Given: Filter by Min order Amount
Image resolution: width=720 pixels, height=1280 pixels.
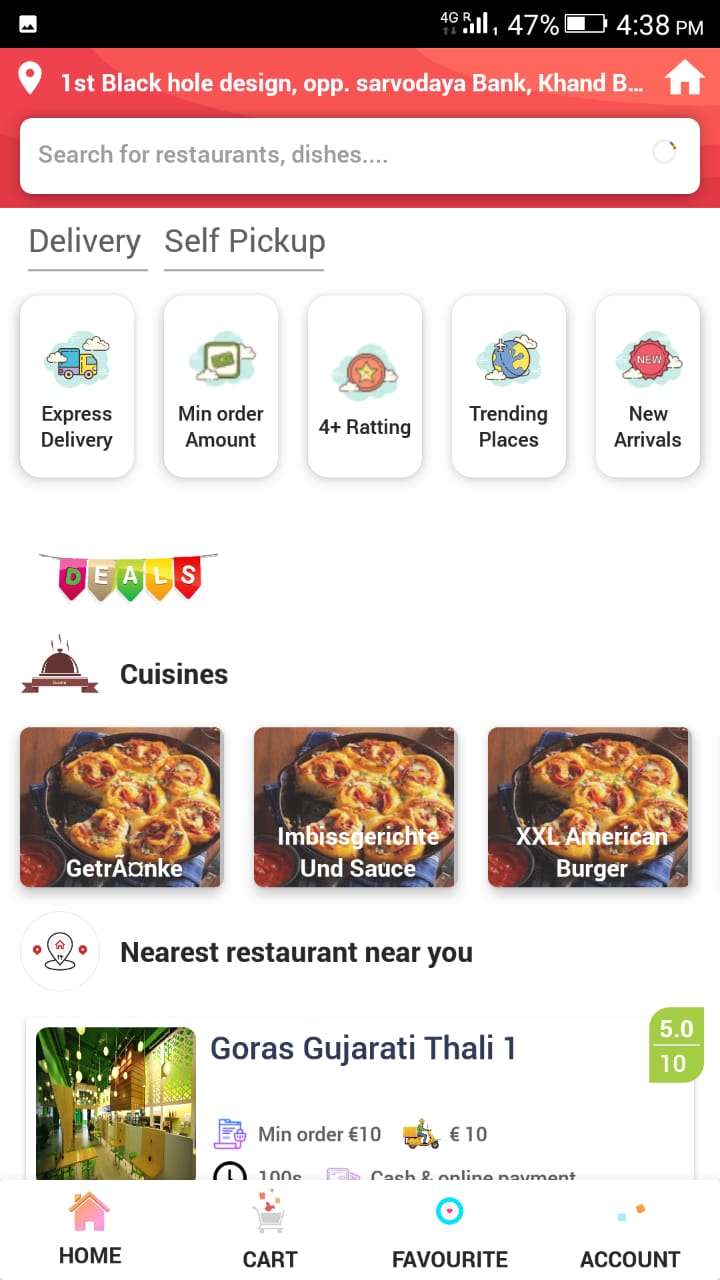Looking at the screenshot, I should 221,386.
